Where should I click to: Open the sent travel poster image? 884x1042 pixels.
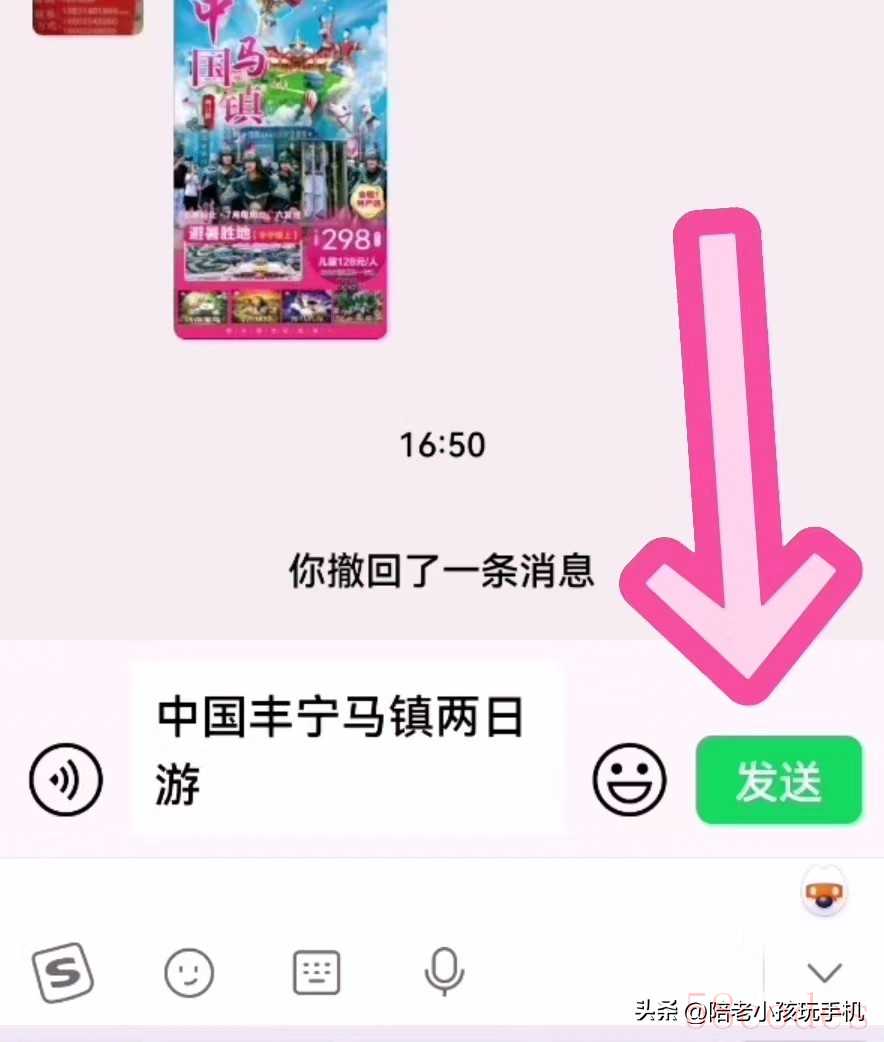280,168
